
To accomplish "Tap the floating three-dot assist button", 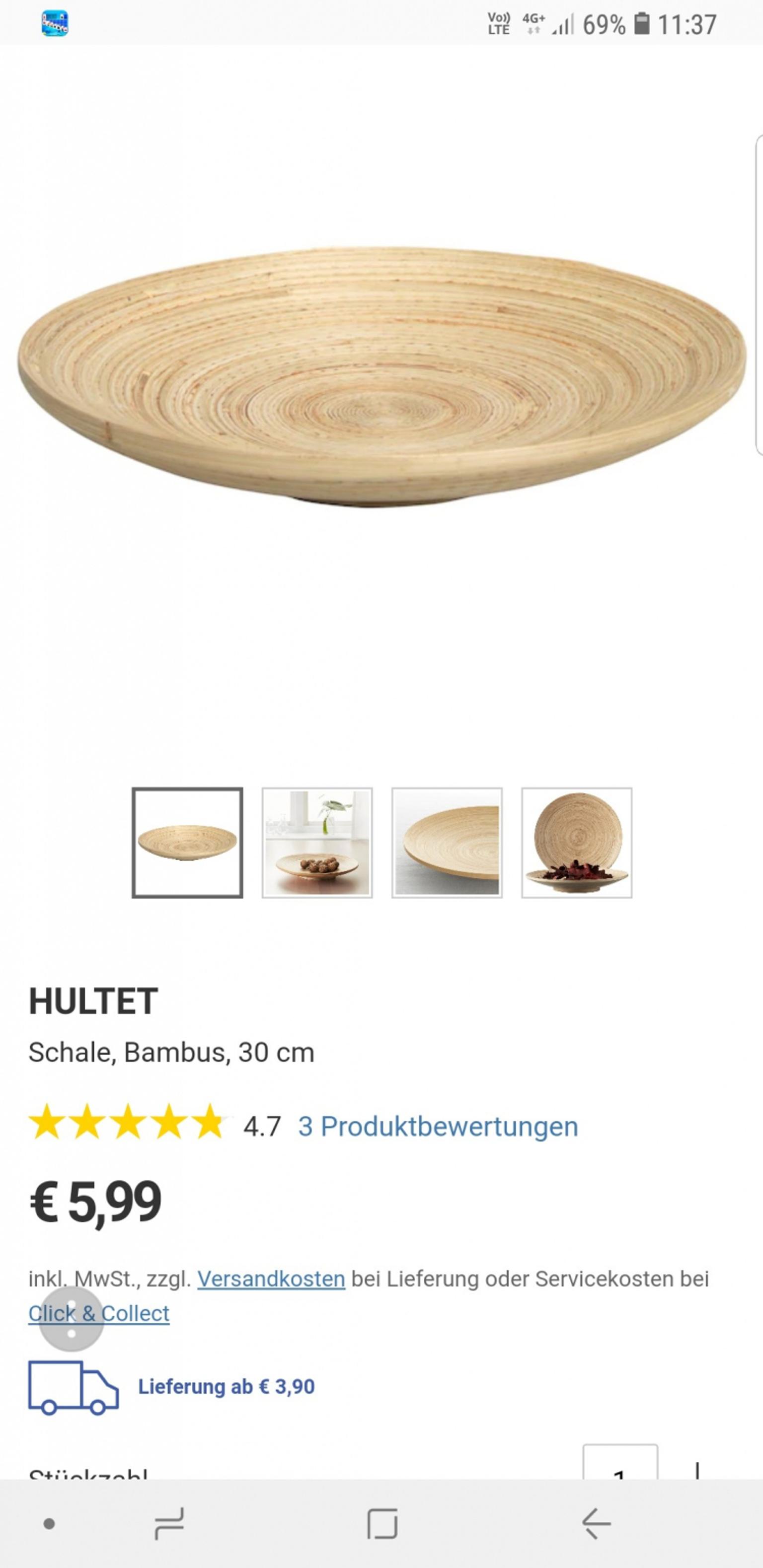I will [x=71, y=1318].
